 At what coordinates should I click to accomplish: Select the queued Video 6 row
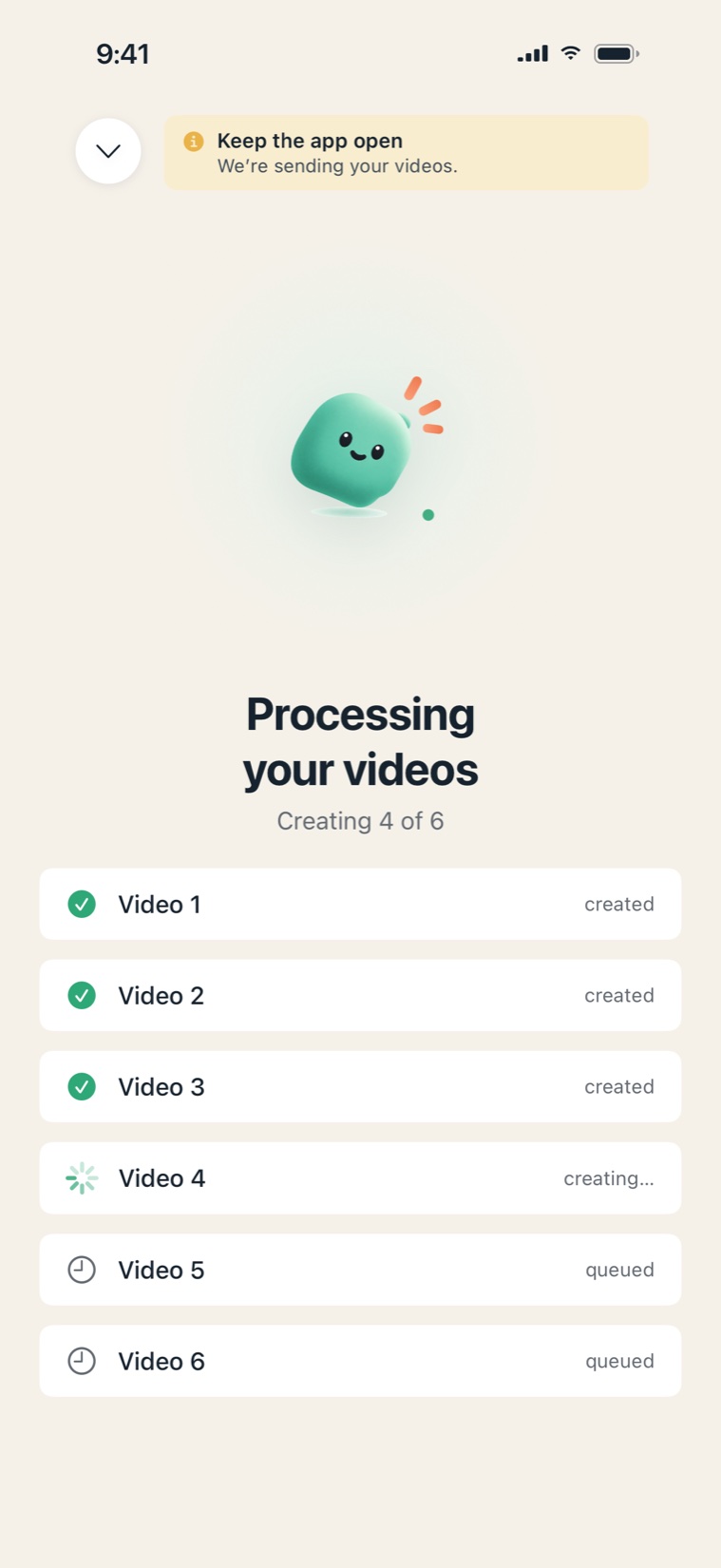pyautogui.click(x=360, y=1361)
